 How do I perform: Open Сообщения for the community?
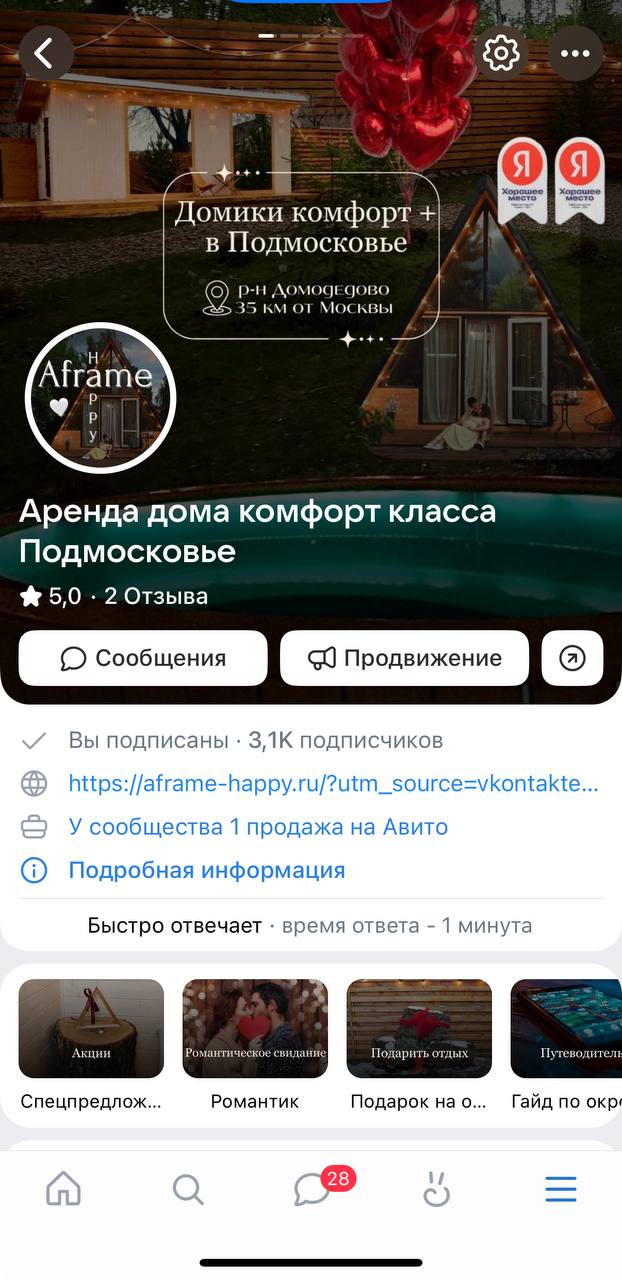(x=143, y=658)
